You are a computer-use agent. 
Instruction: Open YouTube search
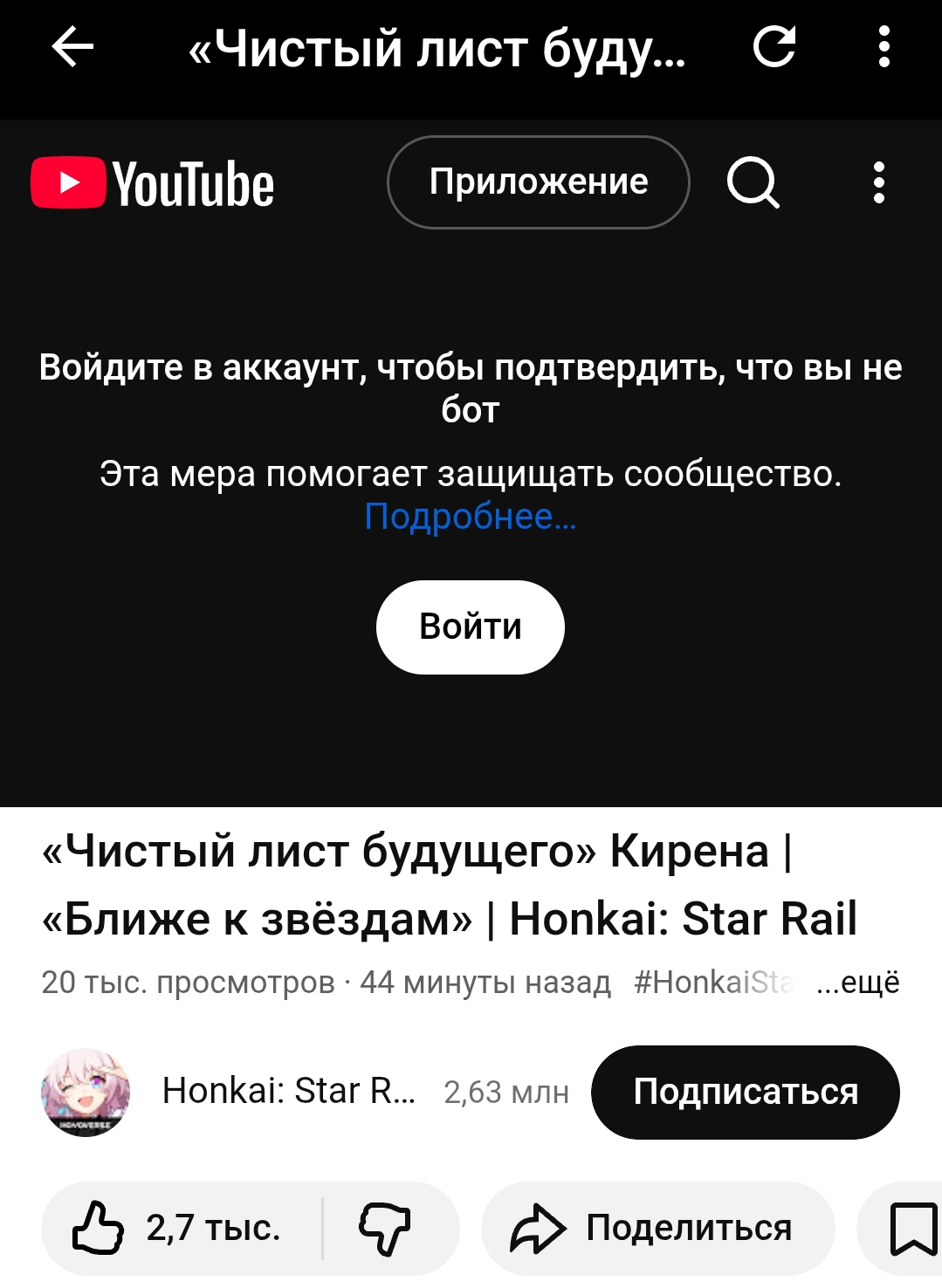click(753, 182)
